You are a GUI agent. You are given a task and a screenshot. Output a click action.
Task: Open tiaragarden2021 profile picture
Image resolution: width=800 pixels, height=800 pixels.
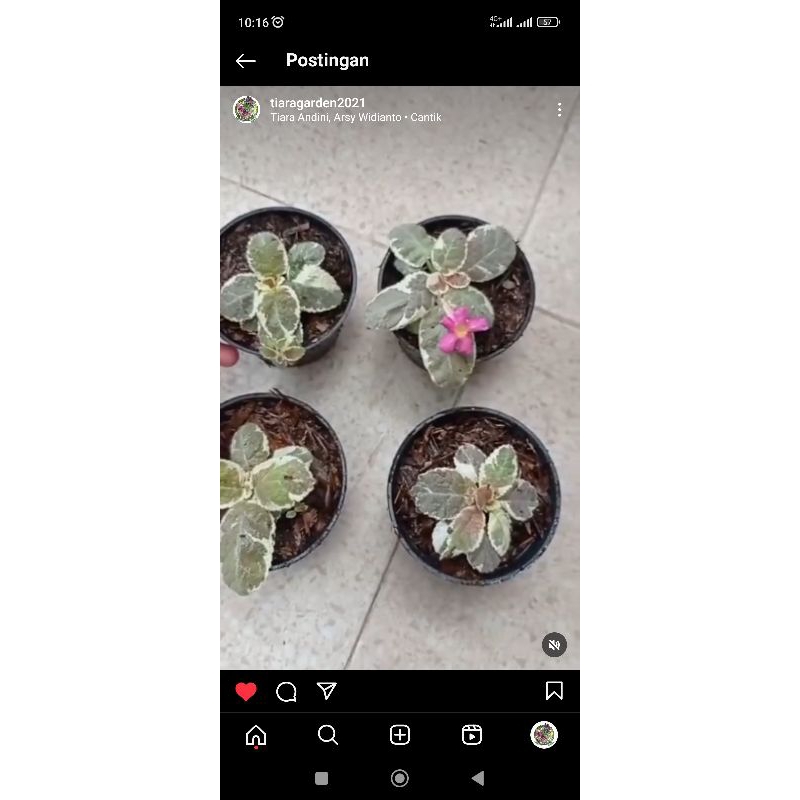pos(246,109)
